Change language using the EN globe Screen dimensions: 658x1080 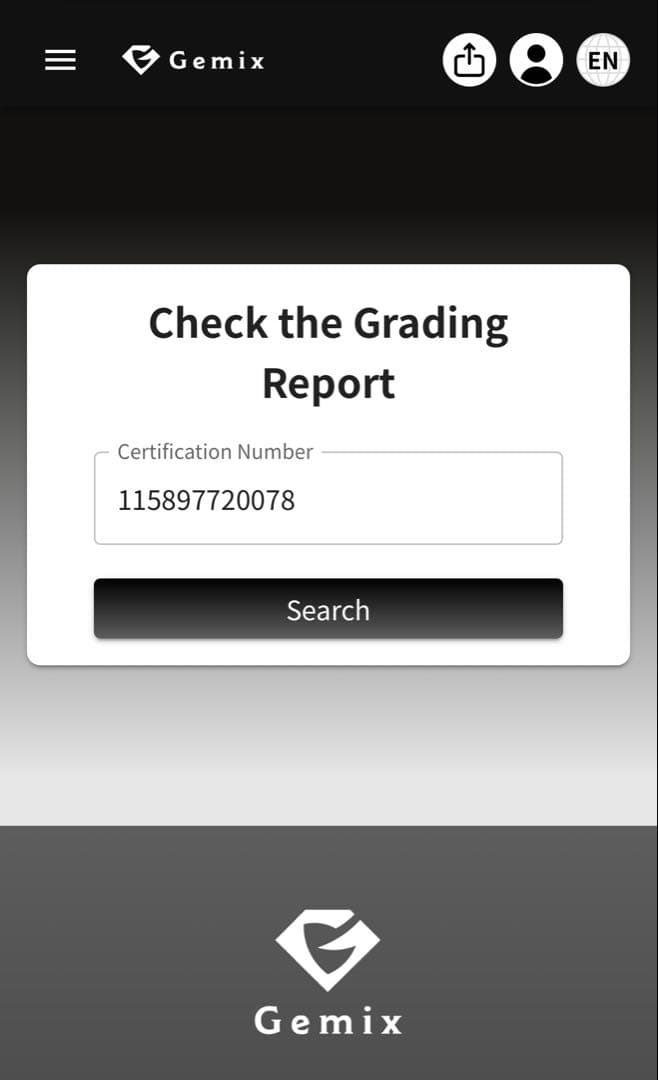point(603,60)
